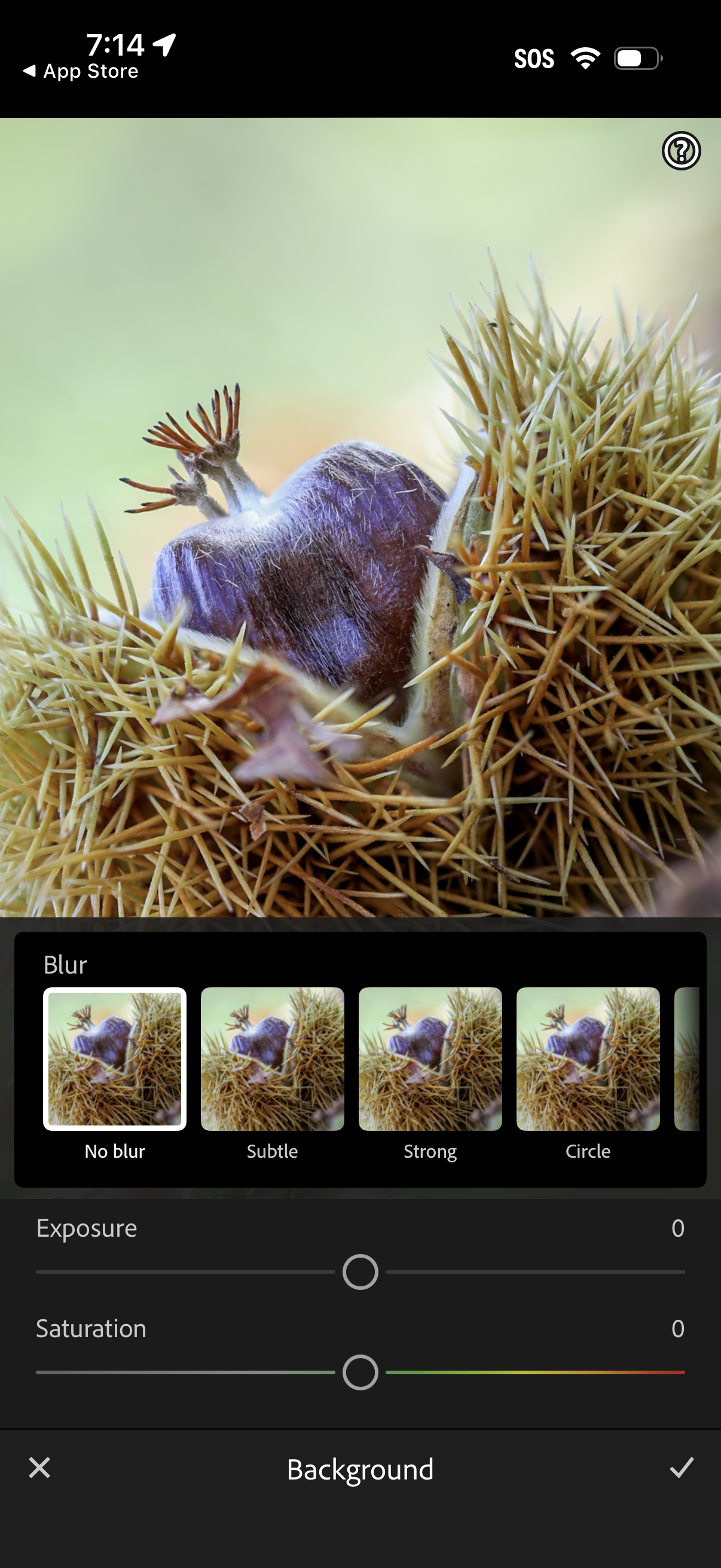721x1568 pixels.
Task: Open the Blur options panel
Action: [x=65, y=964]
